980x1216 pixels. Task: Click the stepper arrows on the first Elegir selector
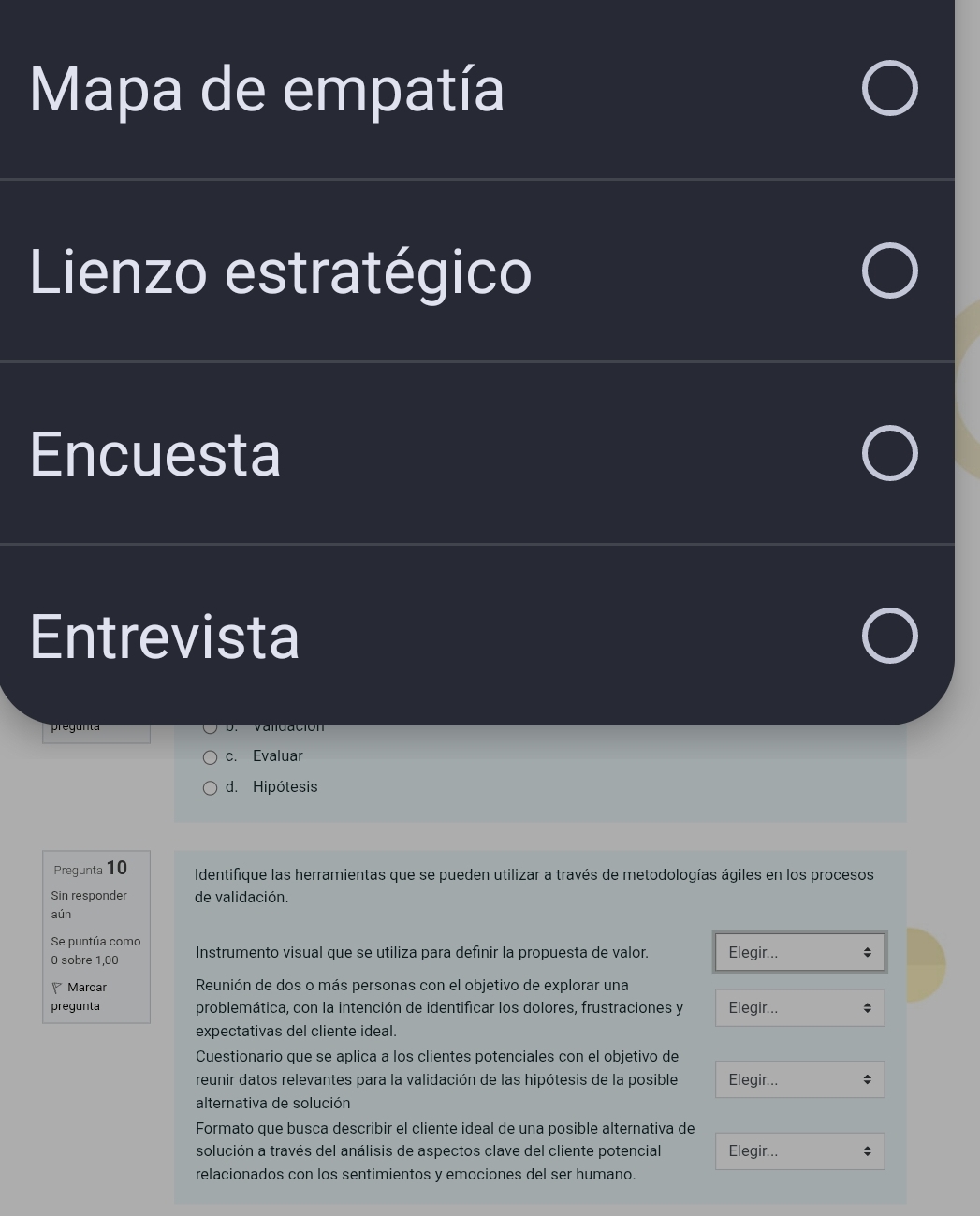[x=866, y=952]
